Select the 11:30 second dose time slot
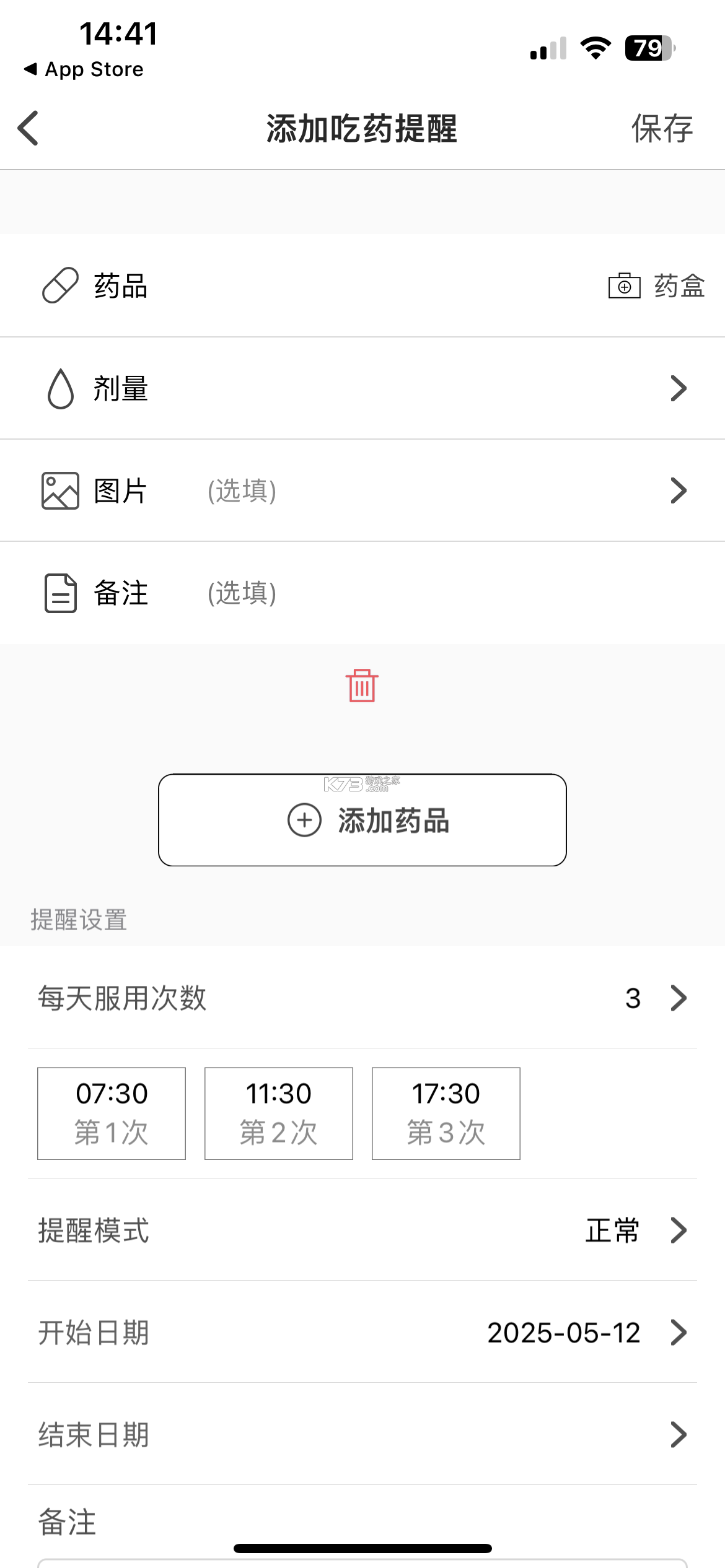This screenshot has height=1568, width=725. [x=278, y=1113]
